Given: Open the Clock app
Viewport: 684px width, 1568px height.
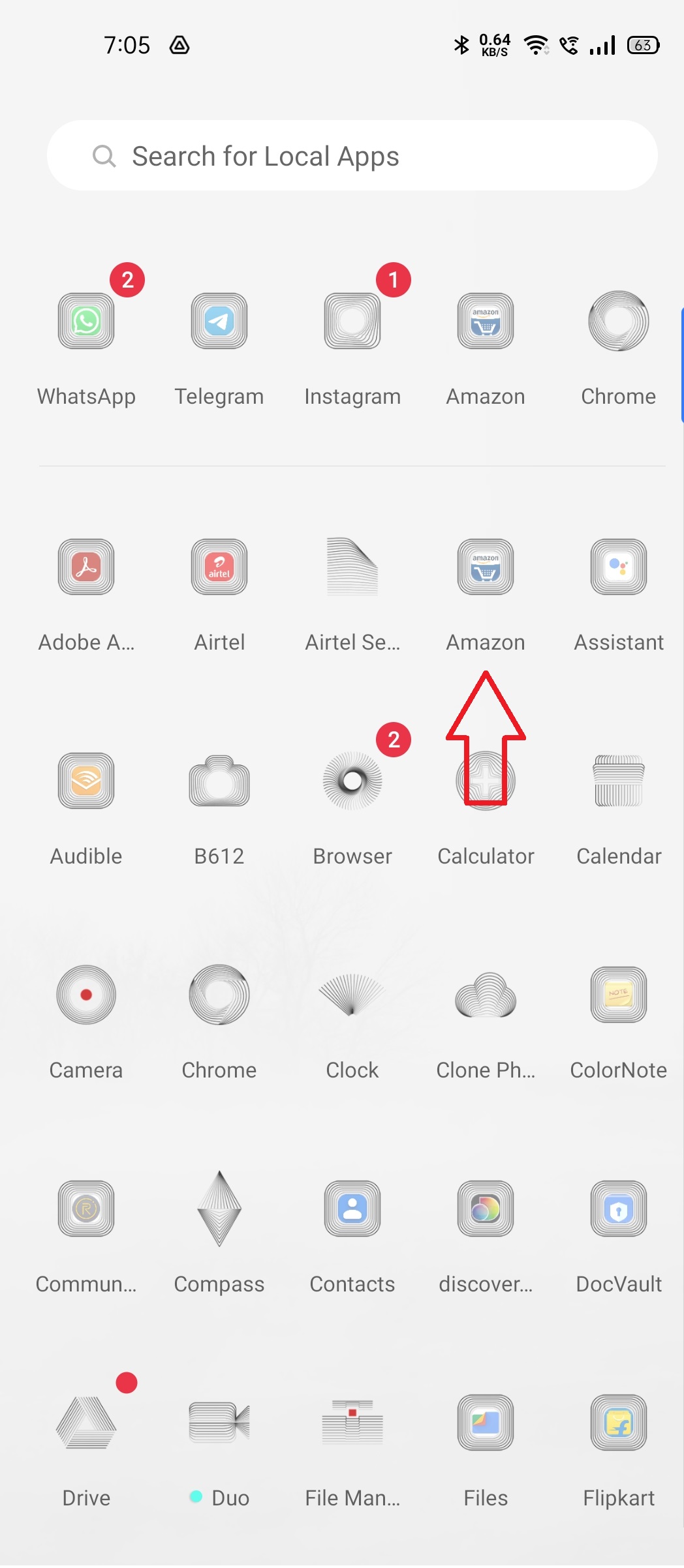Looking at the screenshot, I should point(352,995).
